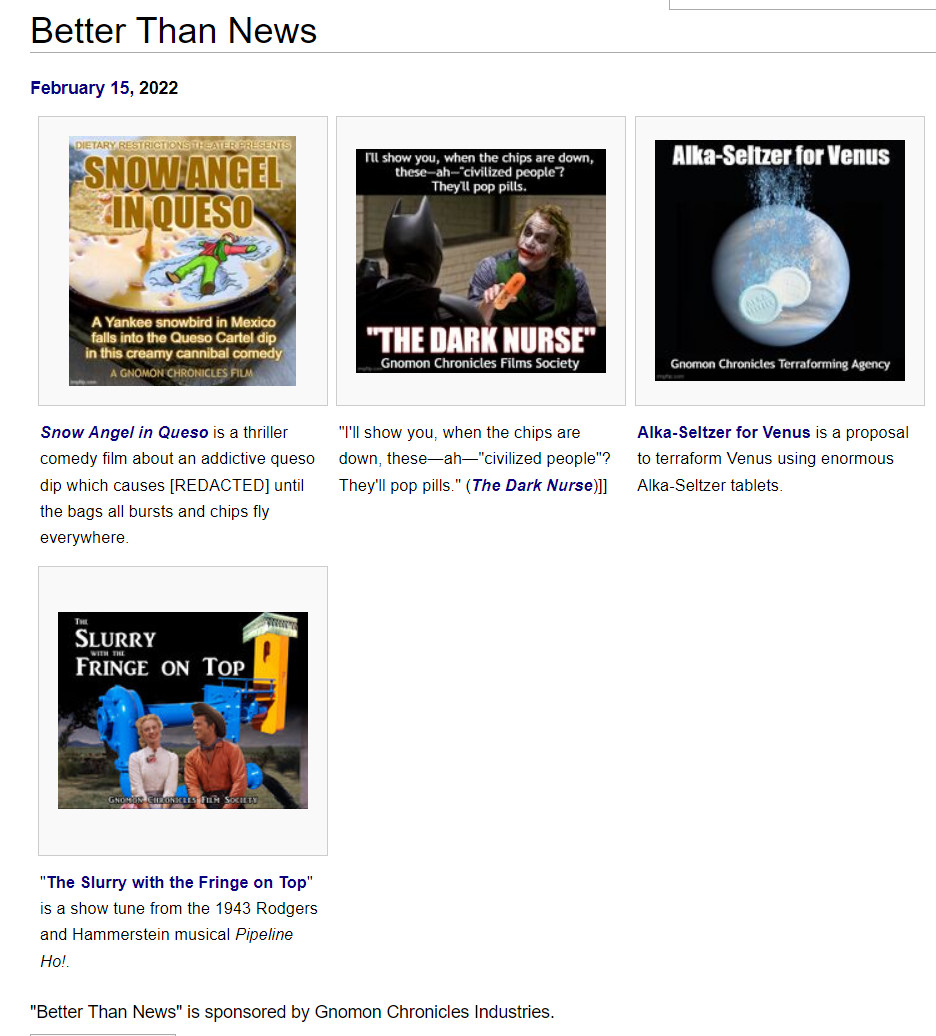Open the Snow Angel in Queso image
936x1036 pixels.
click(x=182, y=261)
